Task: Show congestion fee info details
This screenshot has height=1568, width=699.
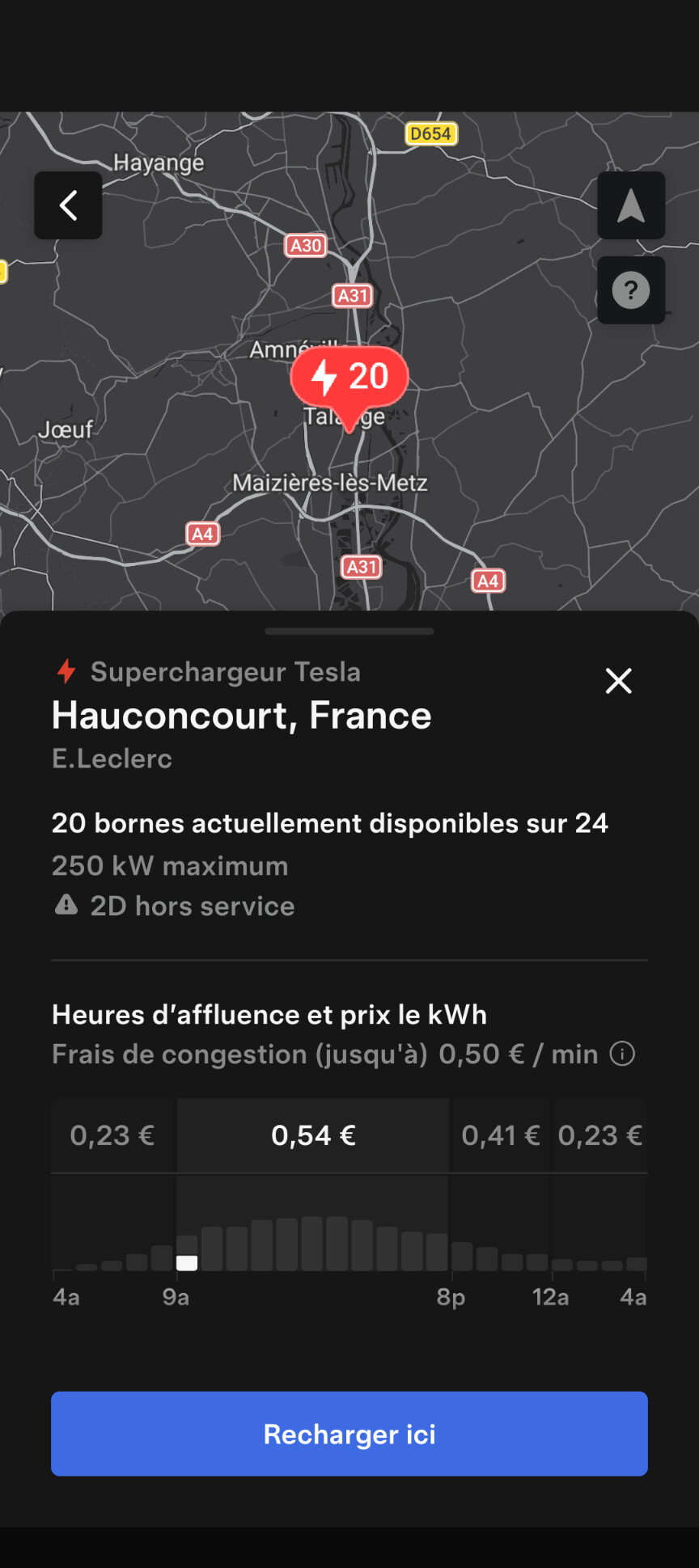Action: tap(622, 1054)
